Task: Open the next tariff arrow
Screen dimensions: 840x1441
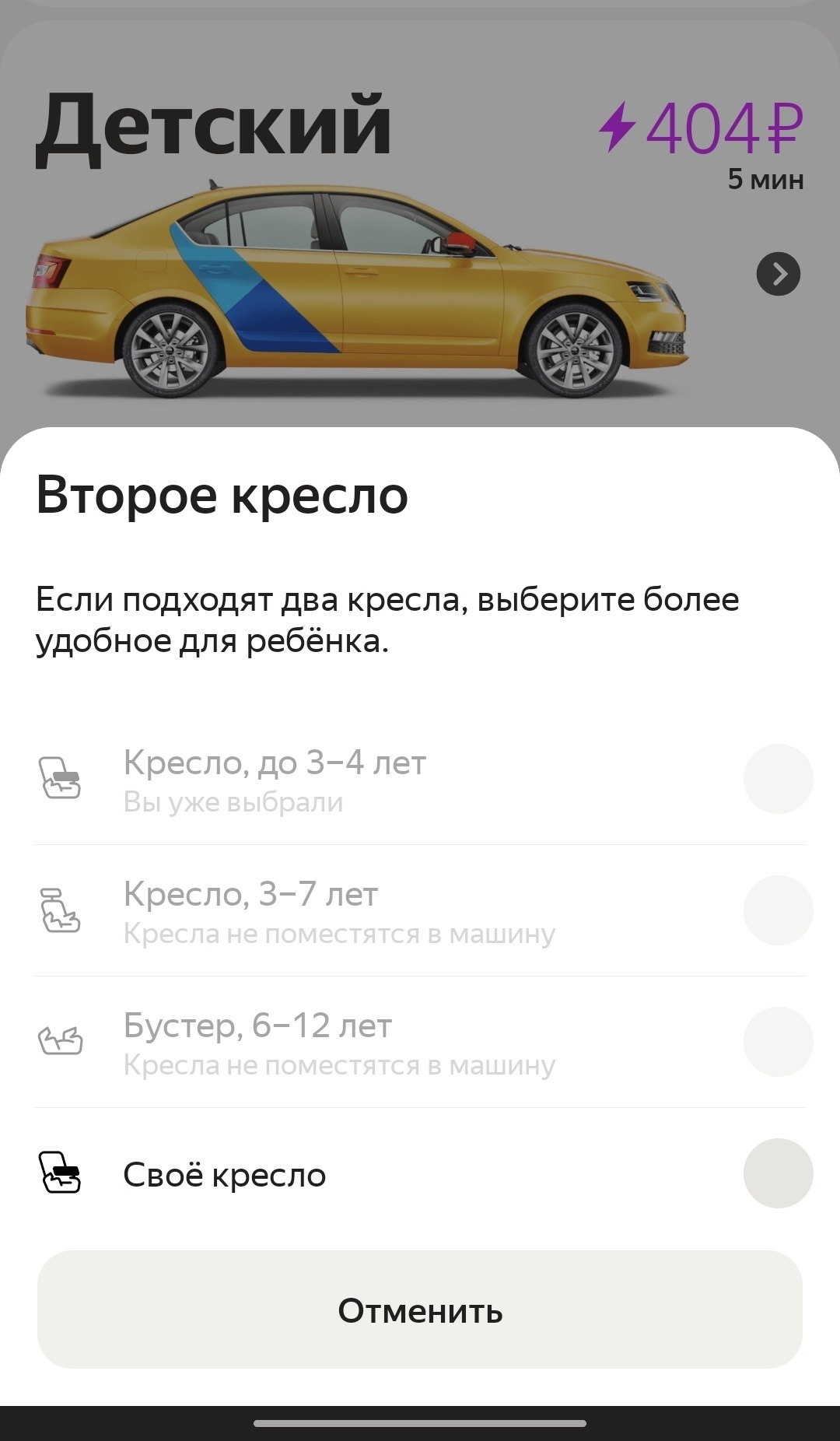Action: click(x=778, y=274)
